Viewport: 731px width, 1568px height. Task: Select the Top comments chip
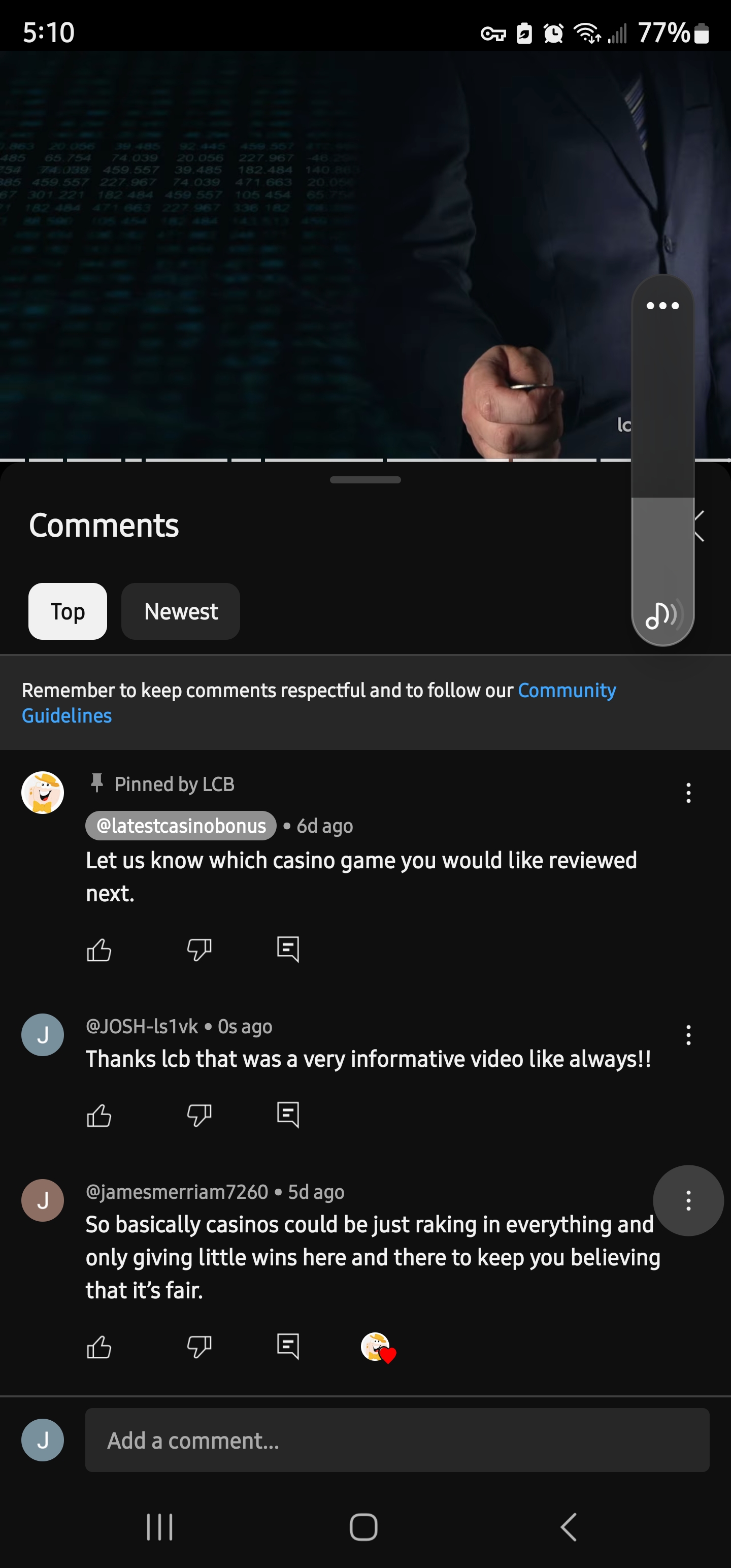[68, 611]
